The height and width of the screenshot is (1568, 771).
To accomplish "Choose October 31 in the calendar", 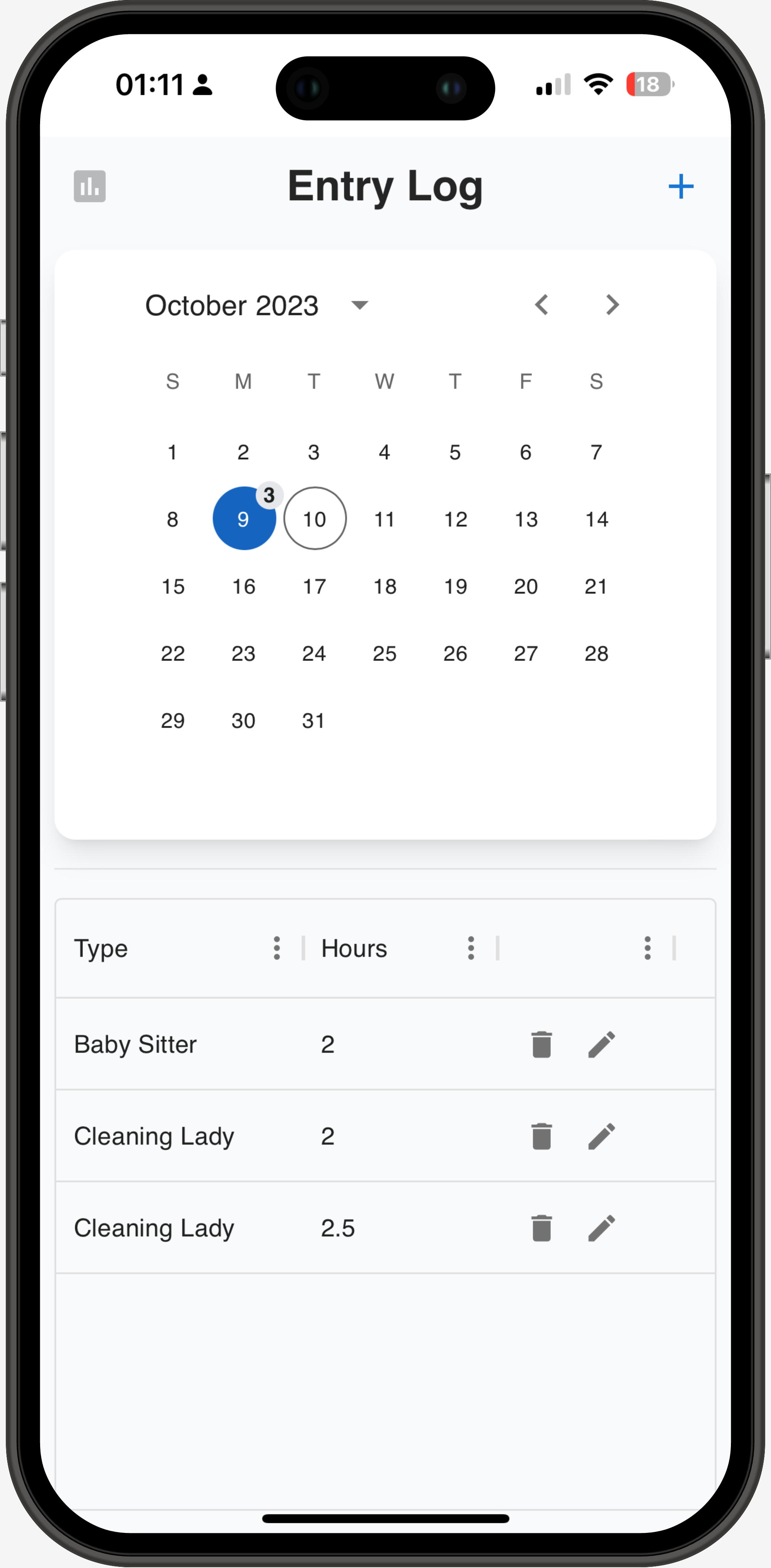I will coord(313,720).
